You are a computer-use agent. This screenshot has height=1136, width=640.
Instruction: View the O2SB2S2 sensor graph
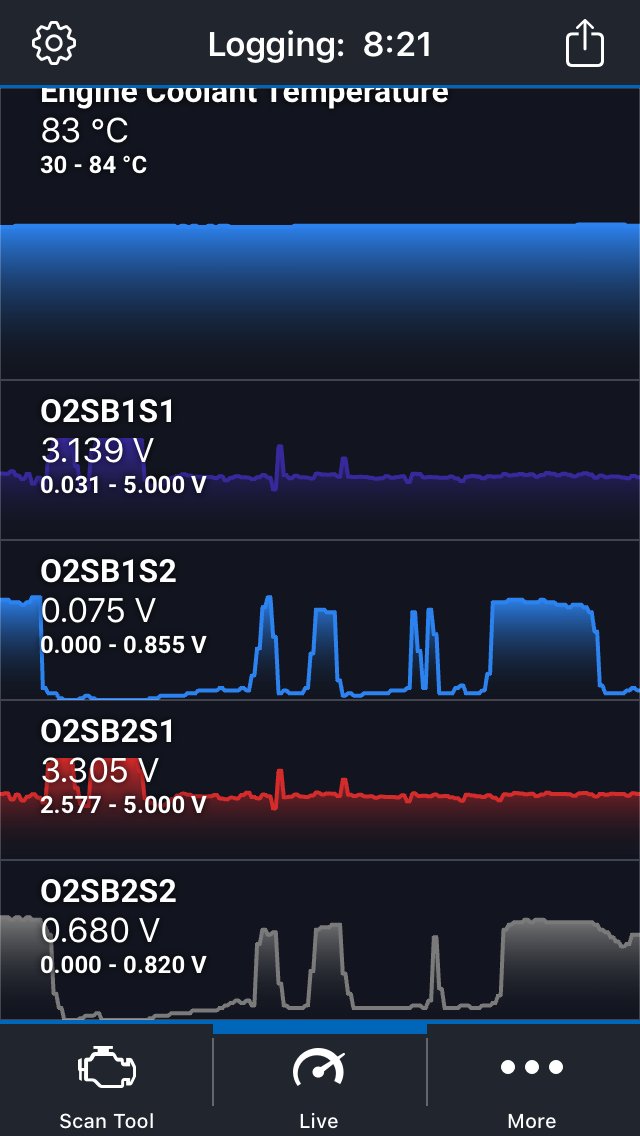click(320, 940)
